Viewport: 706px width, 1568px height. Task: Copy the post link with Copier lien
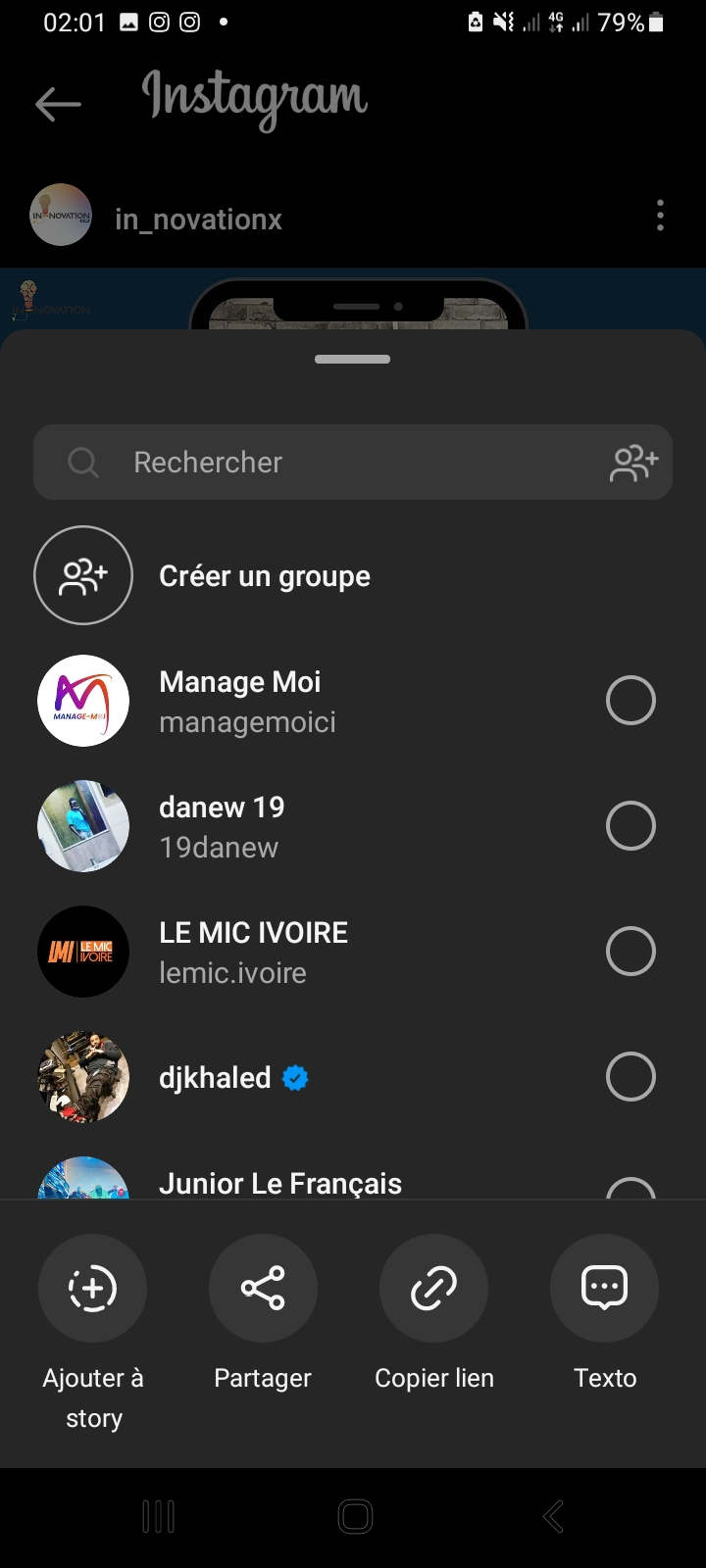[433, 1289]
